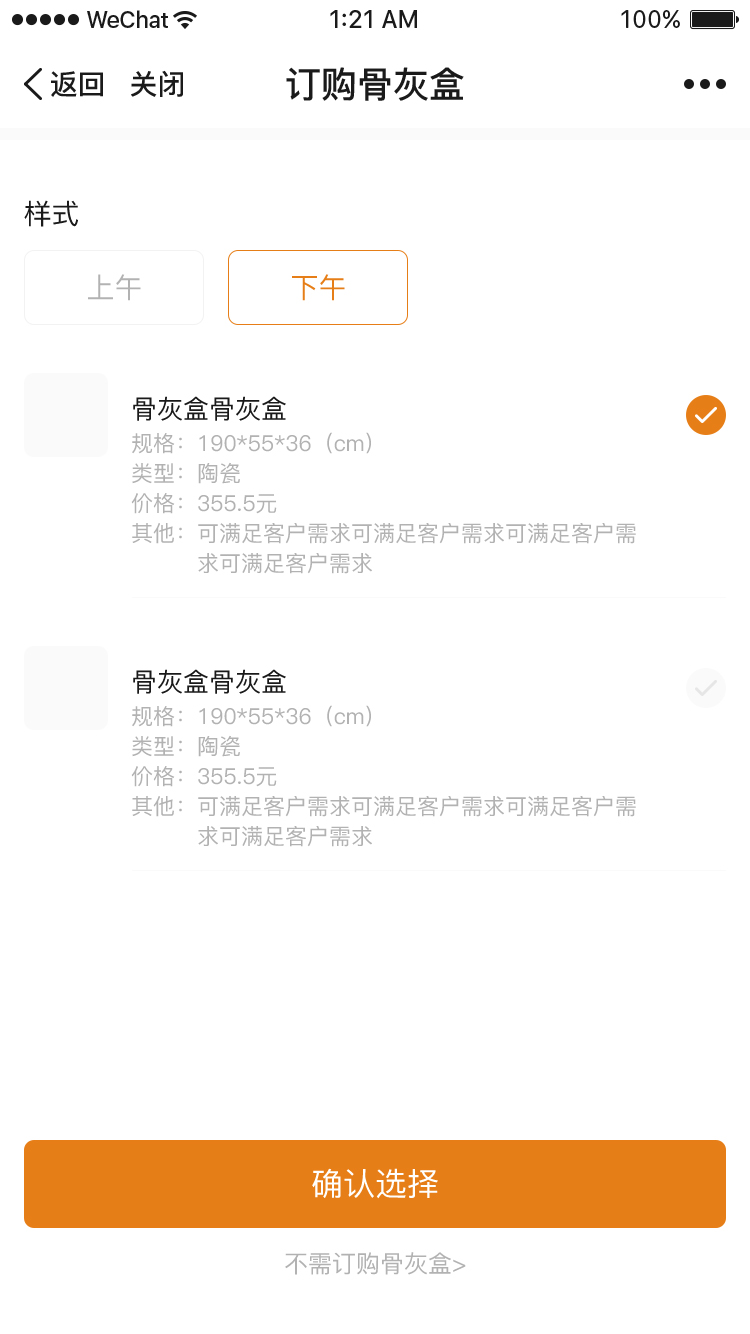This screenshot has width=750, height=1334.
Task: Tap the clock showing 1:21 AM
Action: click(x=375, y=18)
